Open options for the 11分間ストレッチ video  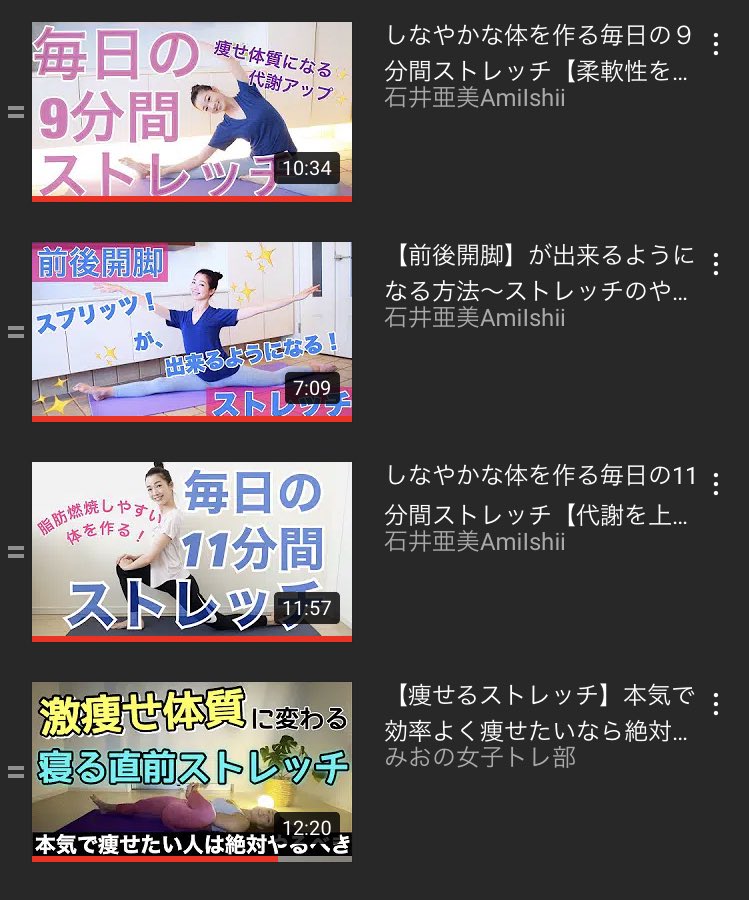(715, 484)
